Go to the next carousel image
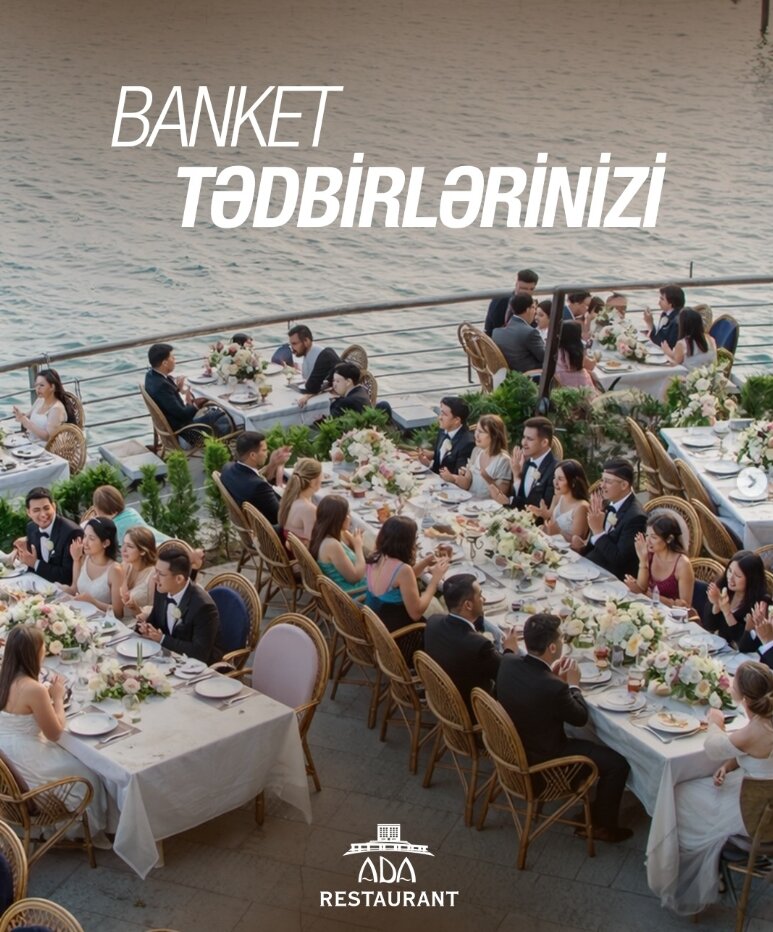This screenshot has width=773, height=932. [752, 482]
